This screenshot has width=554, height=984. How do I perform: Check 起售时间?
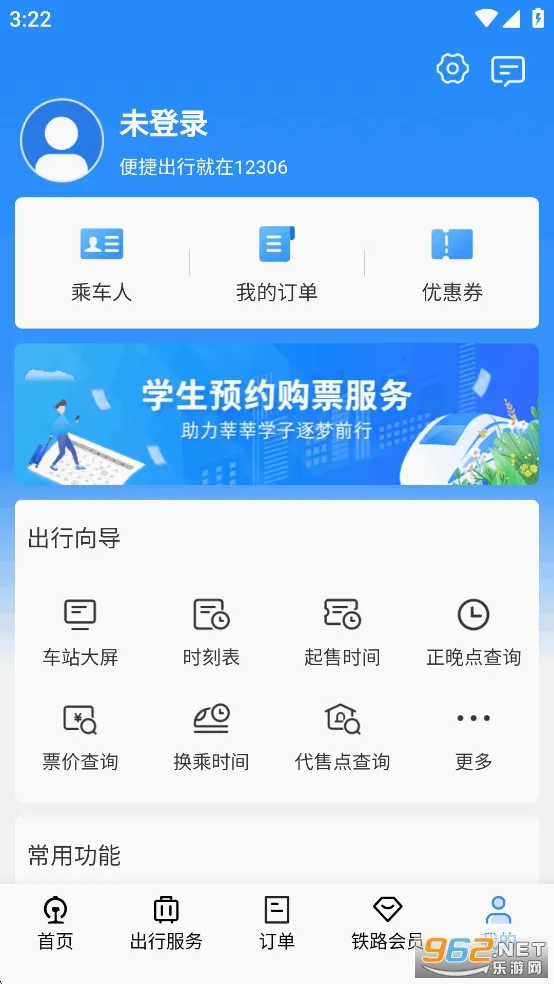point(342,632)
